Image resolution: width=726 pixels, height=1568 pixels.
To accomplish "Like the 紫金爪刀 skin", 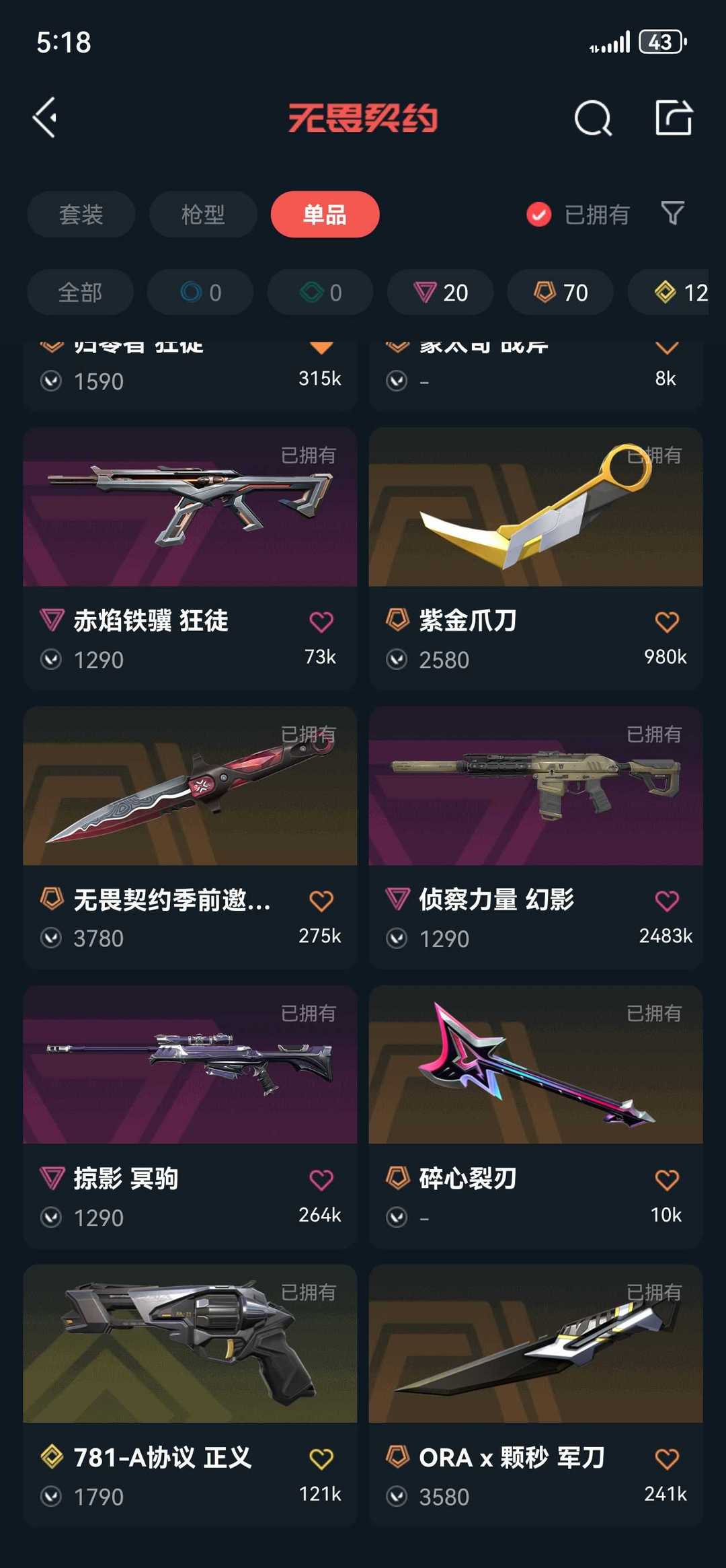I will (x=667, y=622).
